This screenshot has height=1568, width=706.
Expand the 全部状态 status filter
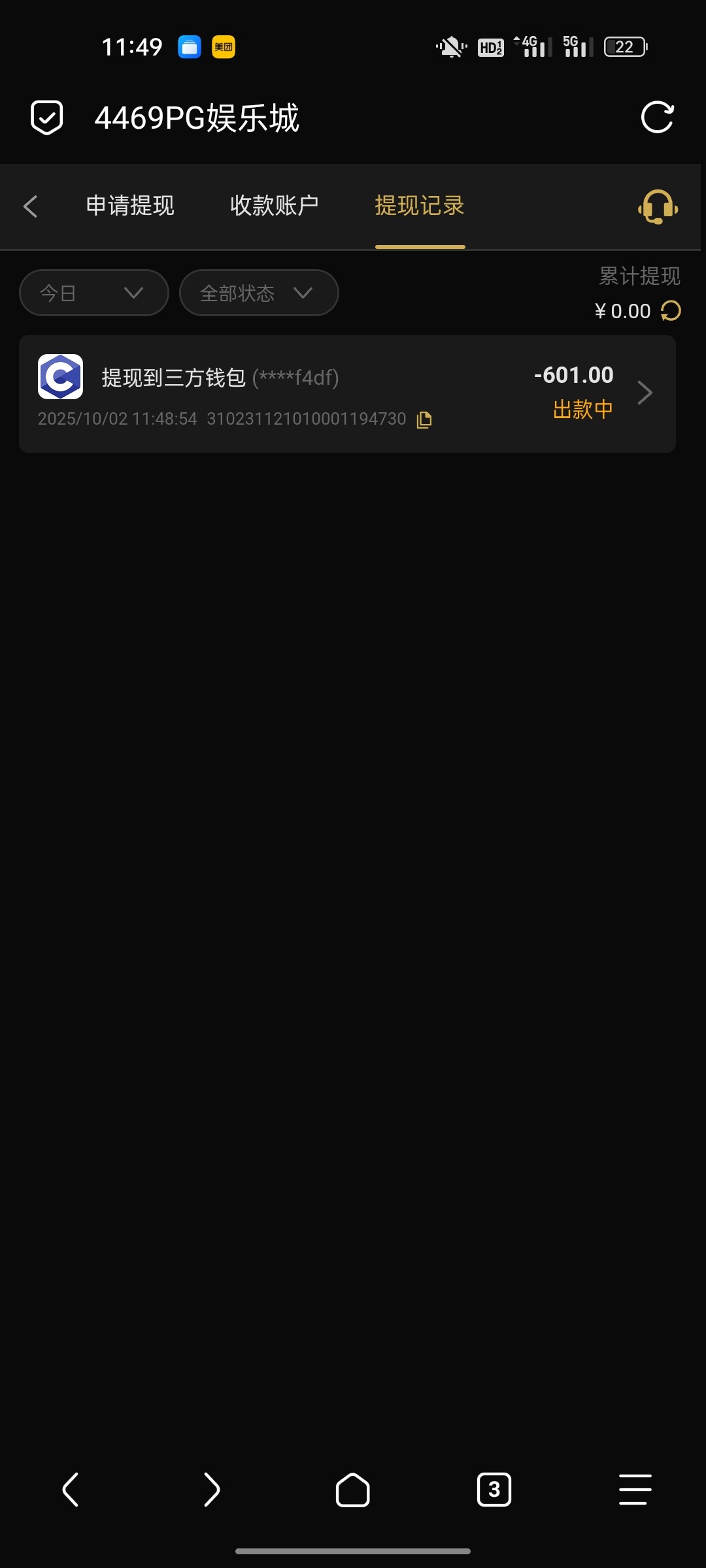tap(259, 293)
